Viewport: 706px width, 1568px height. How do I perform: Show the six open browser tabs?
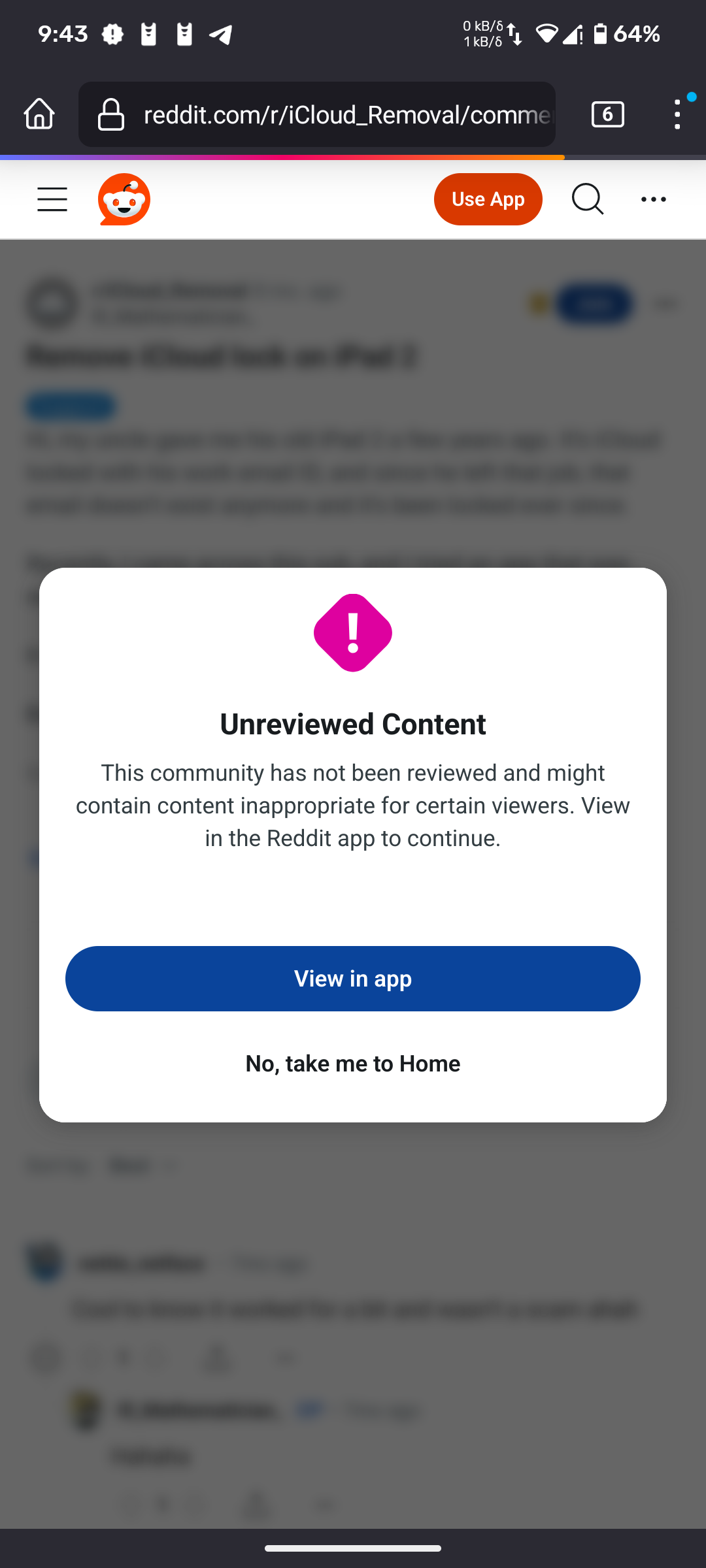(x=607, y=114)
